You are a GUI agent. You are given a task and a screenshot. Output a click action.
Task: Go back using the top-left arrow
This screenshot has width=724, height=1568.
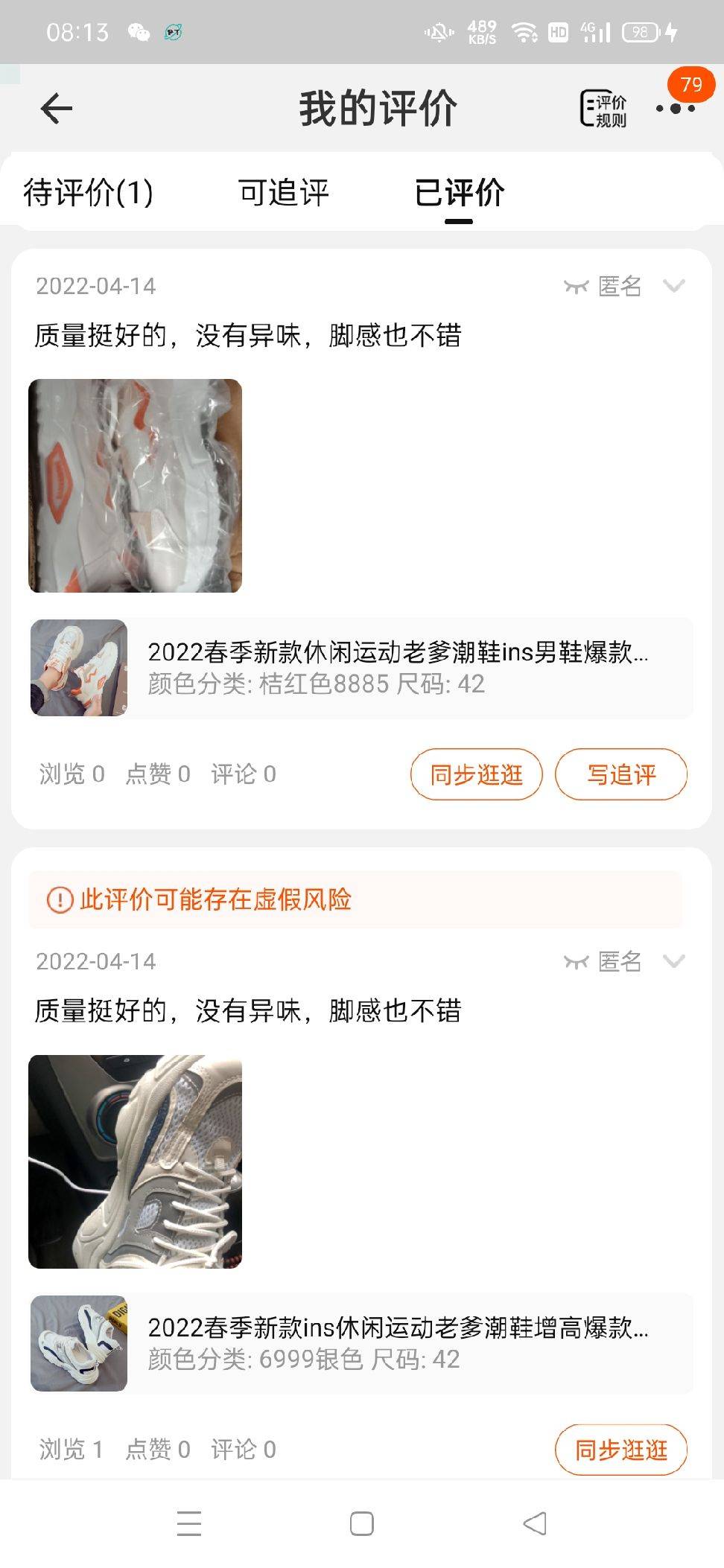[x=57, y=109]
